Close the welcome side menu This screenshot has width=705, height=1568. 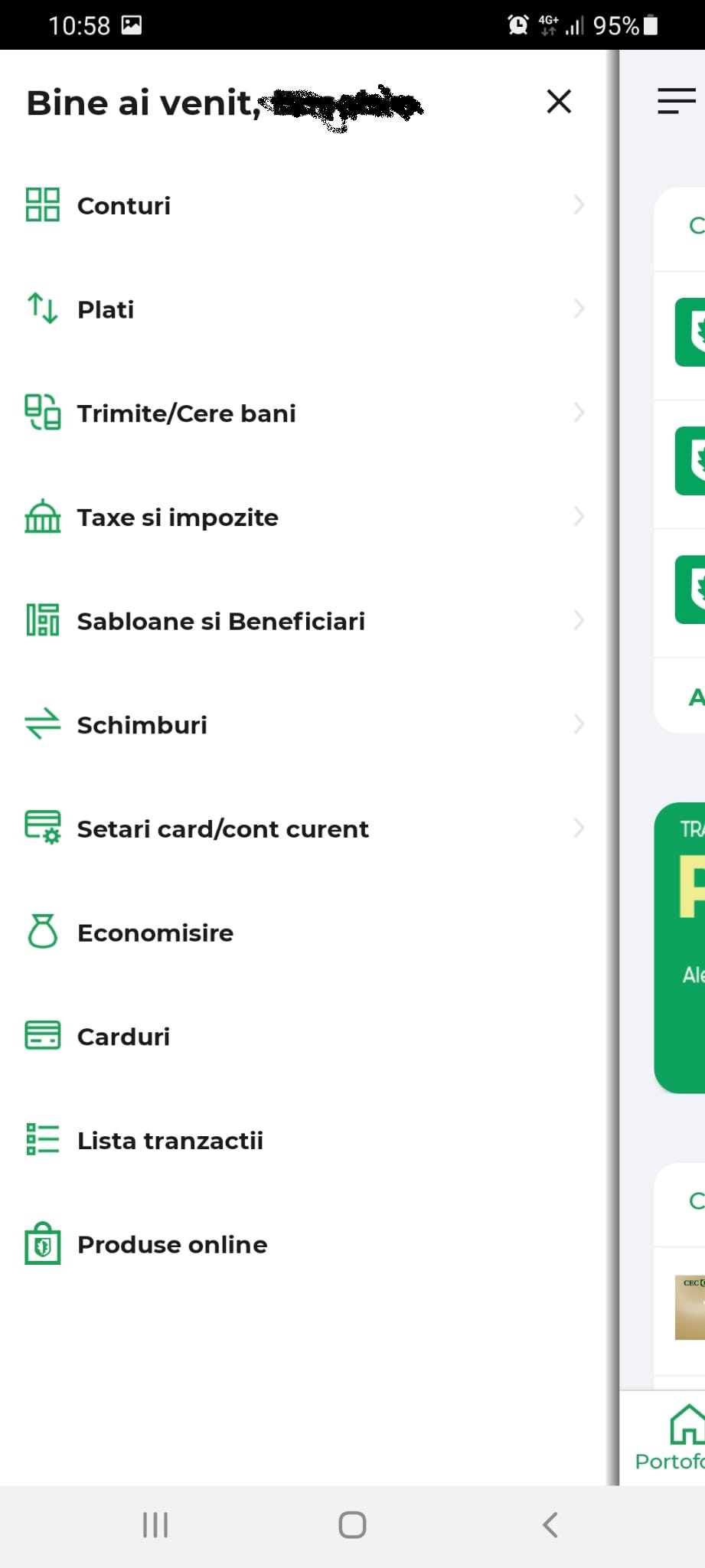point(558,101)
